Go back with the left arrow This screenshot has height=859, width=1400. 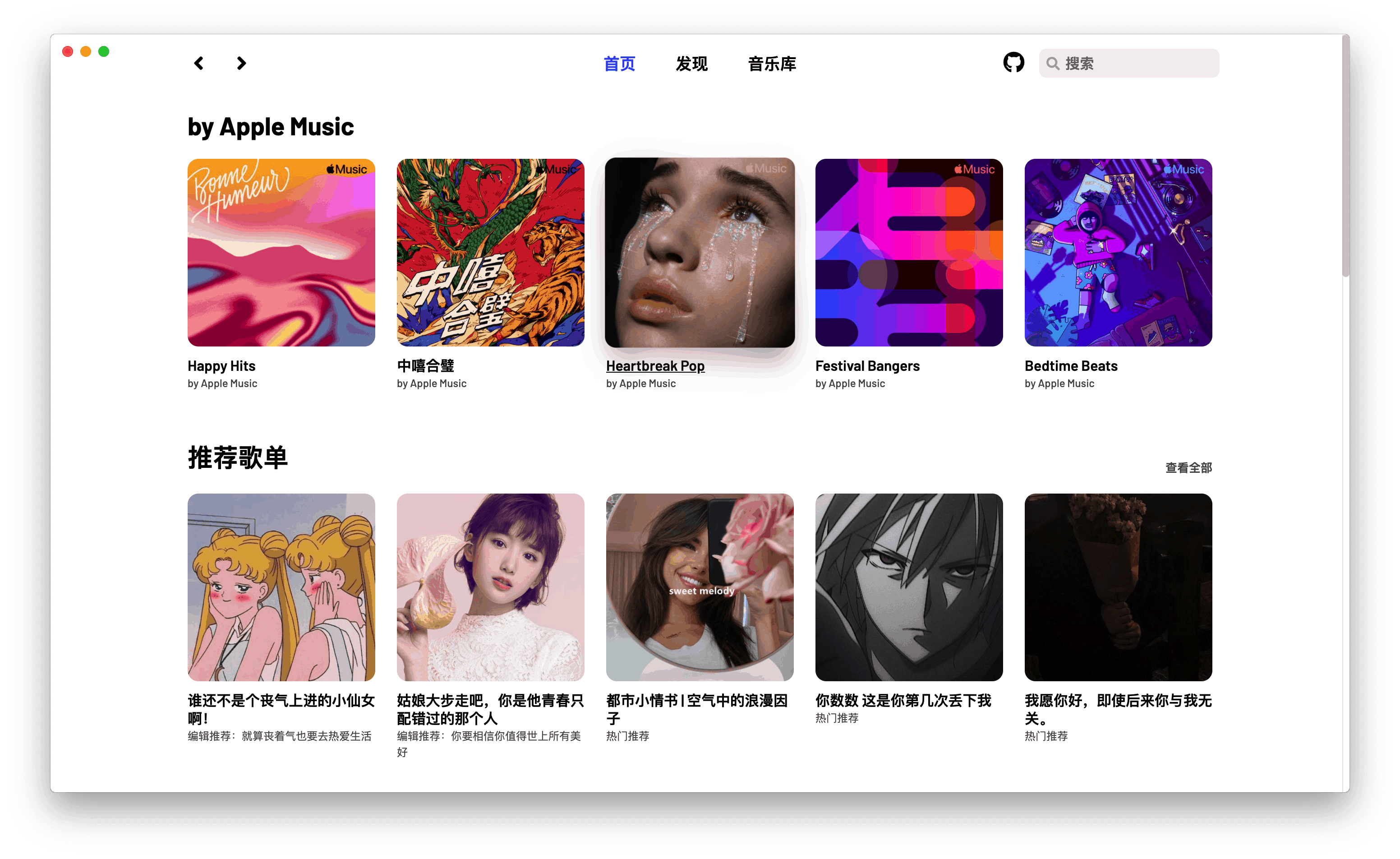click(x=198, y=63)
